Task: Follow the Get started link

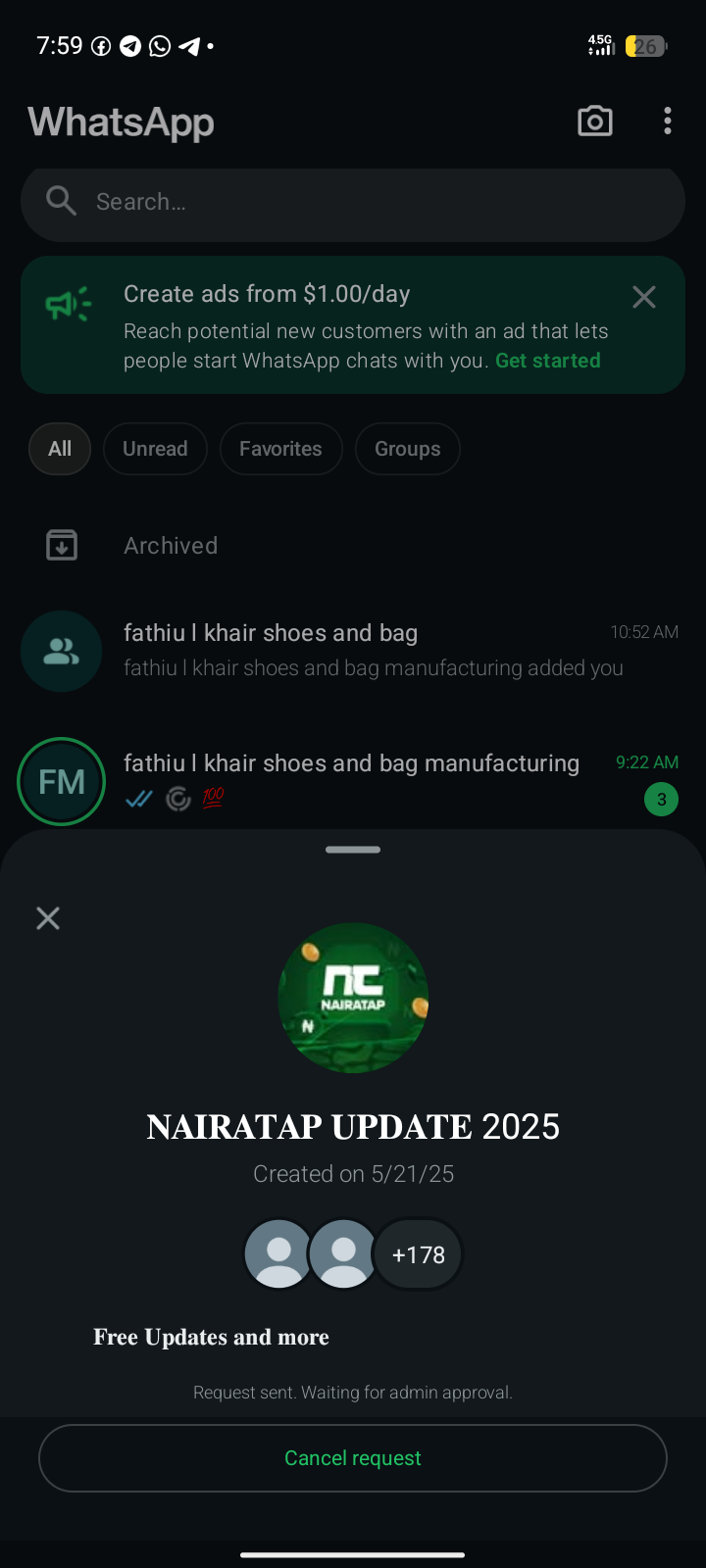Action: pyautogui.click(x=547, y=361)
